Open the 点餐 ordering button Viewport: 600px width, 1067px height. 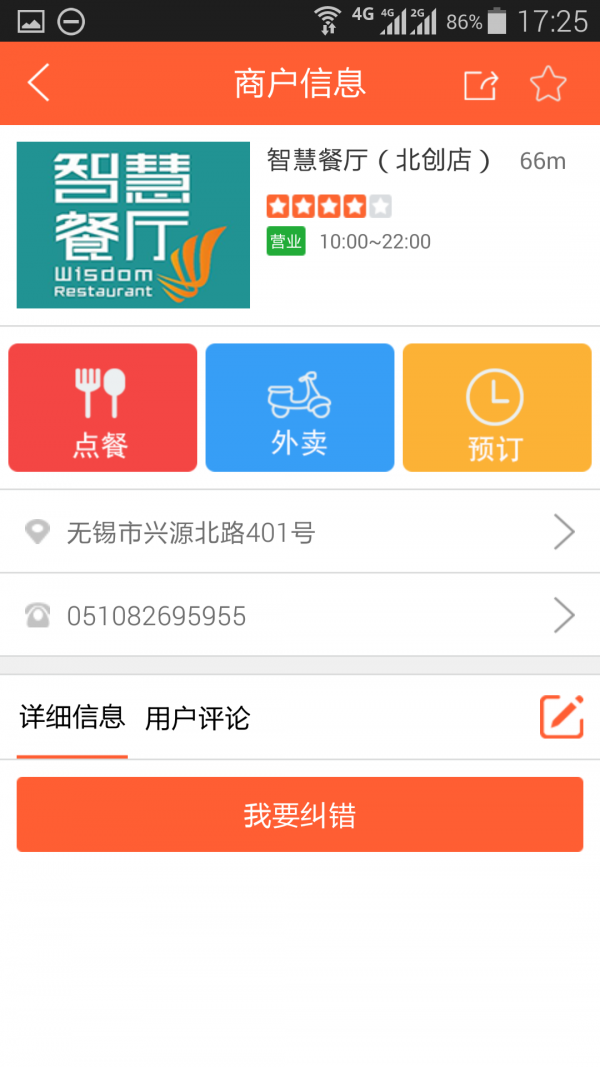point(103,408)
